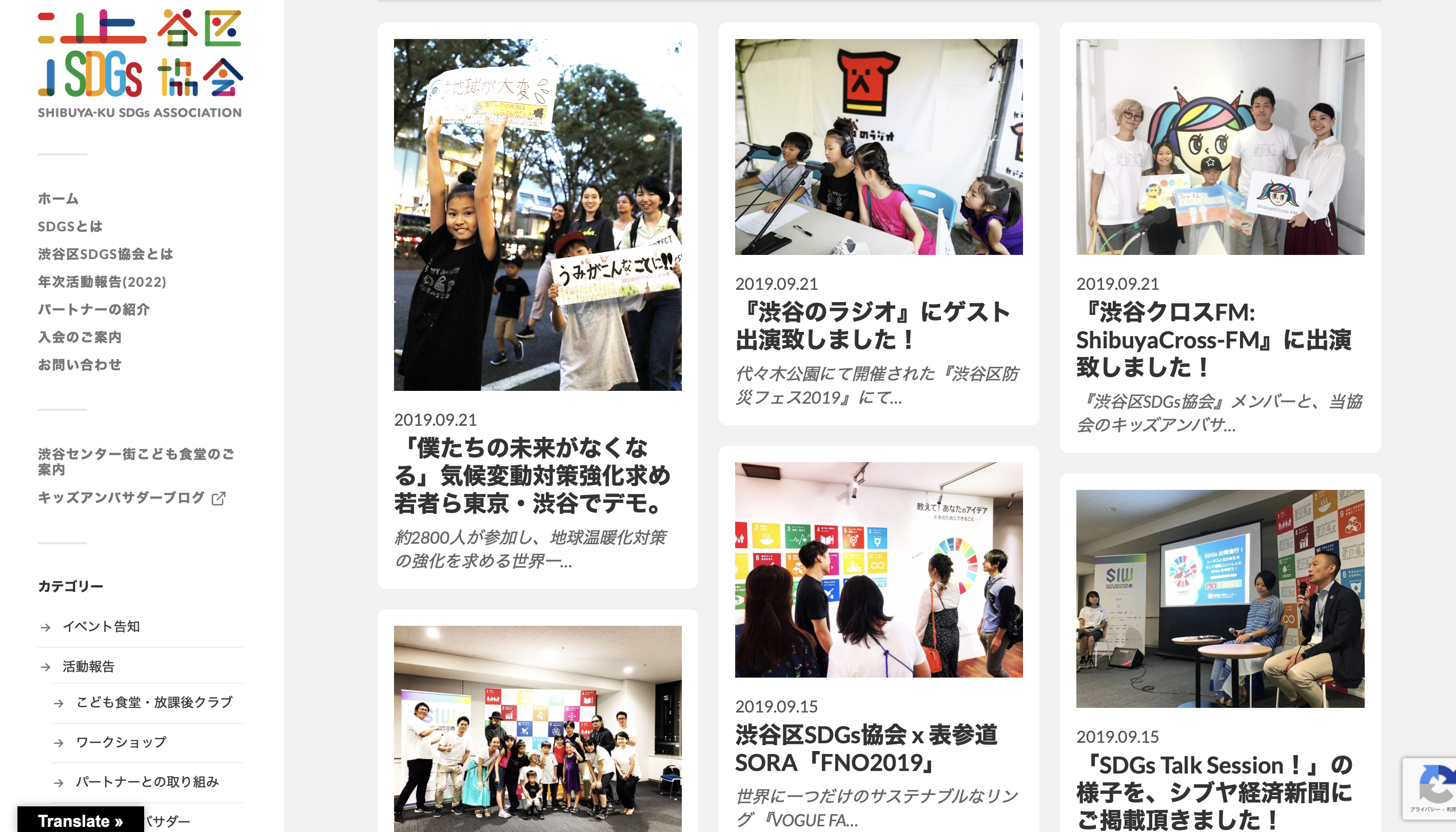The width and height of the screenshot is (1456, 832).
Task: Open パートナーとの取り組み subcategory
Action: pos(147,782)
